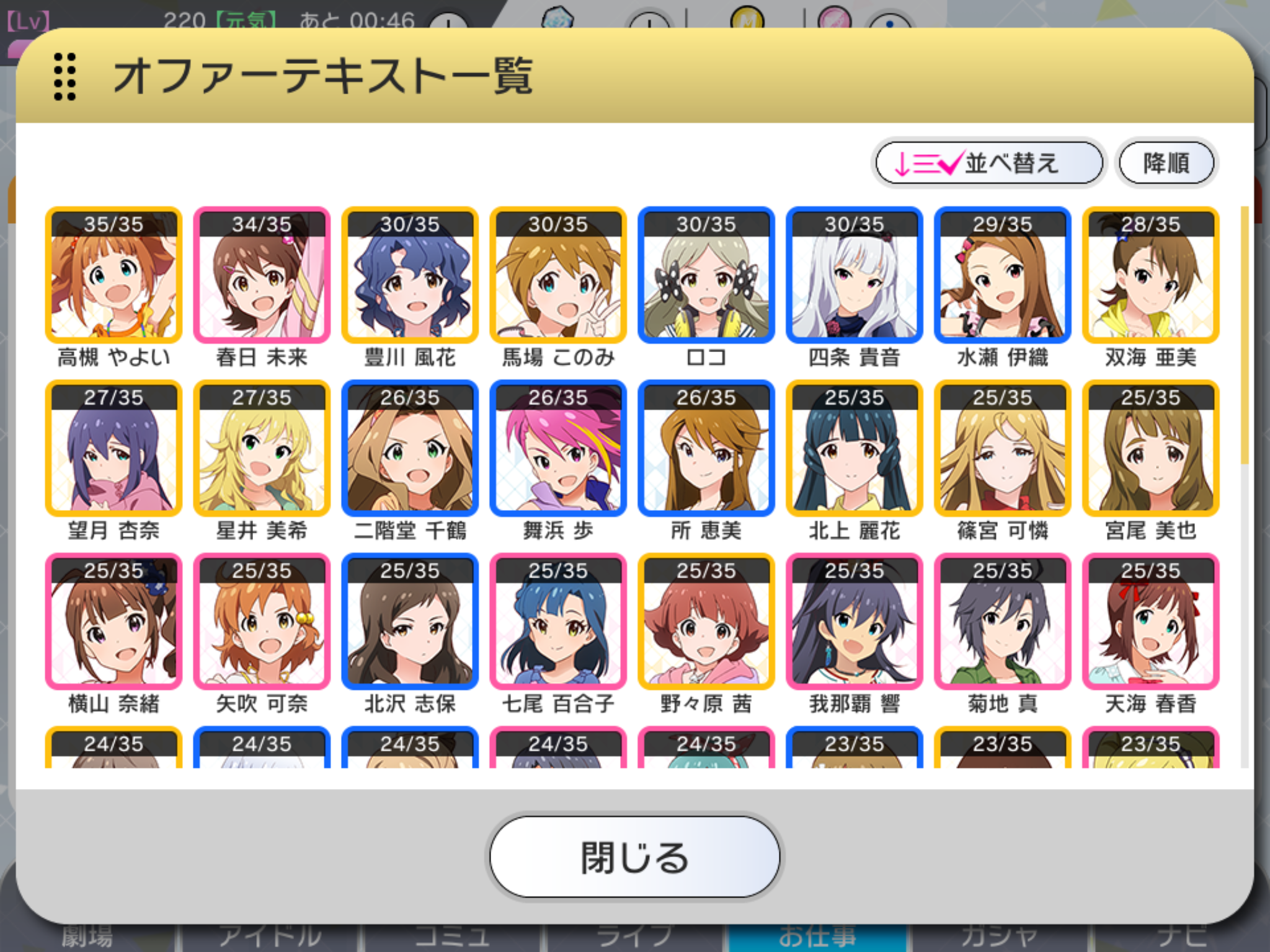View 望月 杏奈's offer texts

pos(113,449)
